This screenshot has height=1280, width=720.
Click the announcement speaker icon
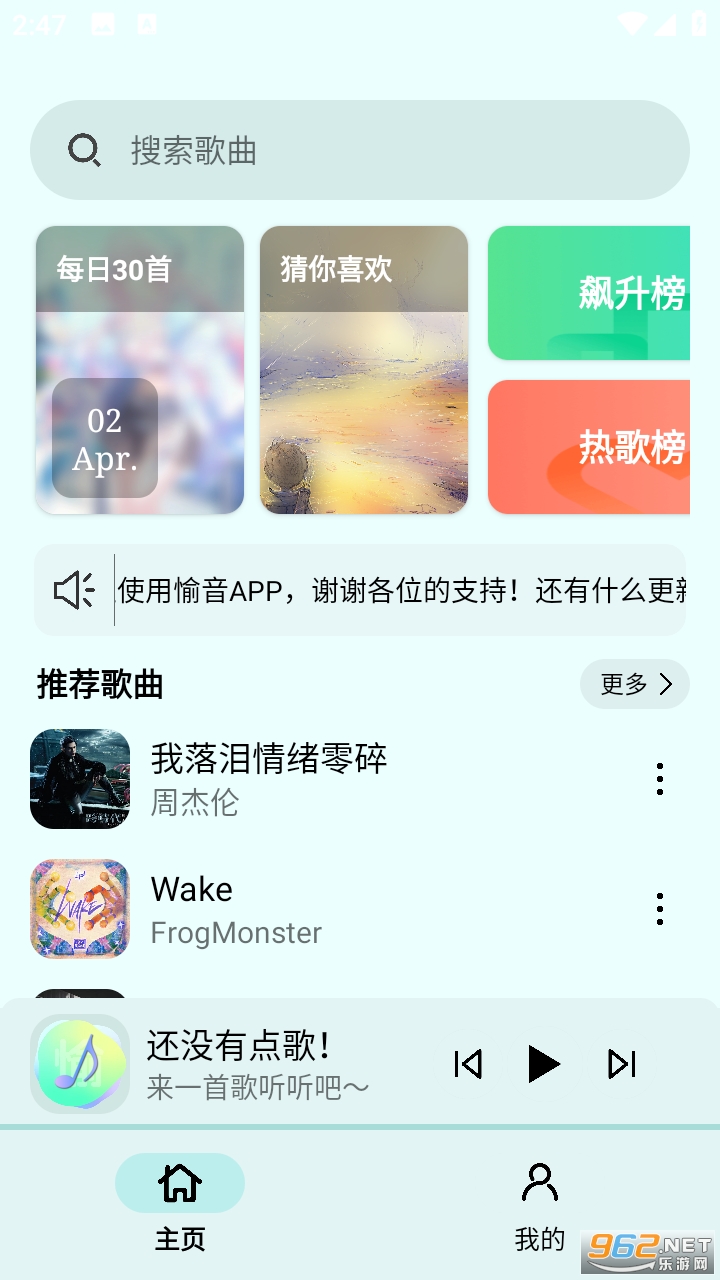[x=73, y=589]
